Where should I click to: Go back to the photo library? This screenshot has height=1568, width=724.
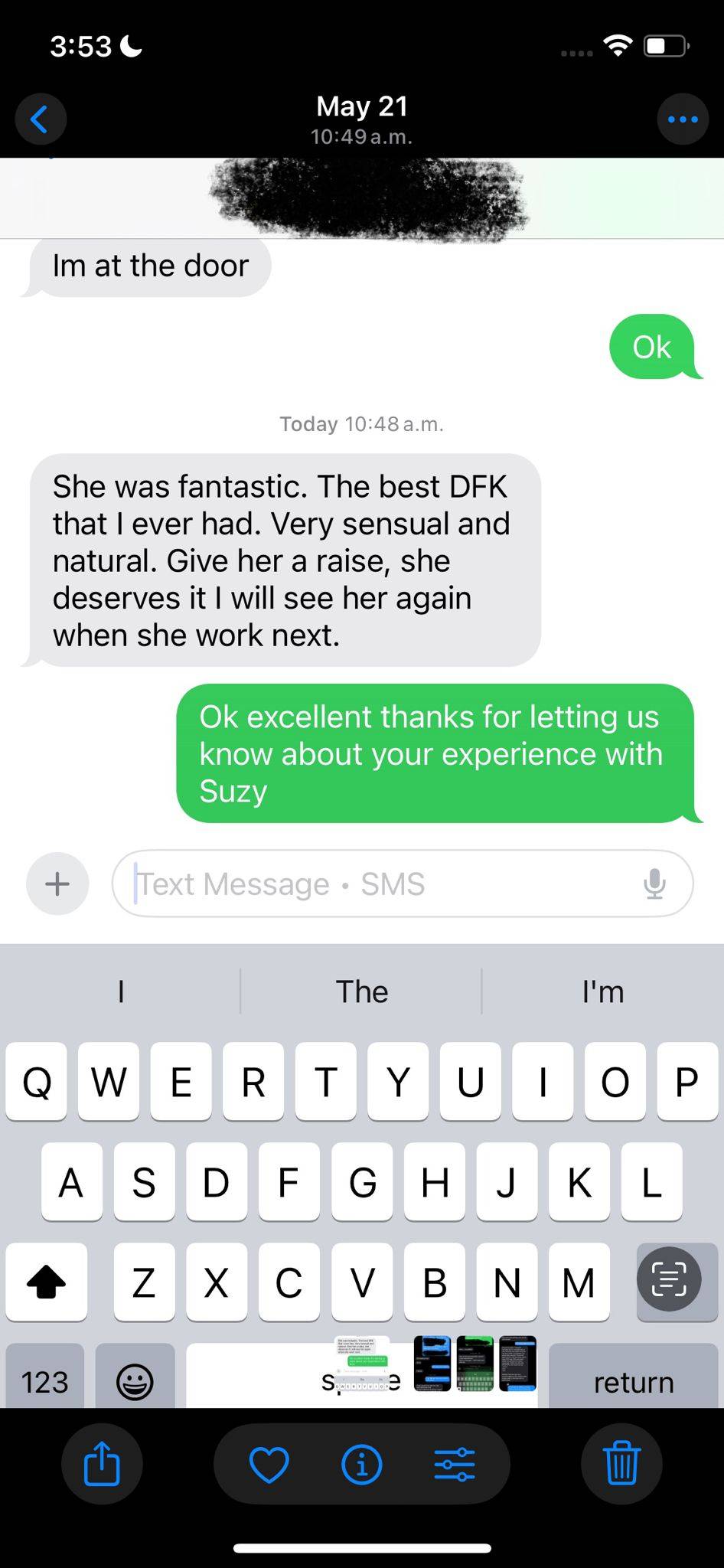(40, 119)
